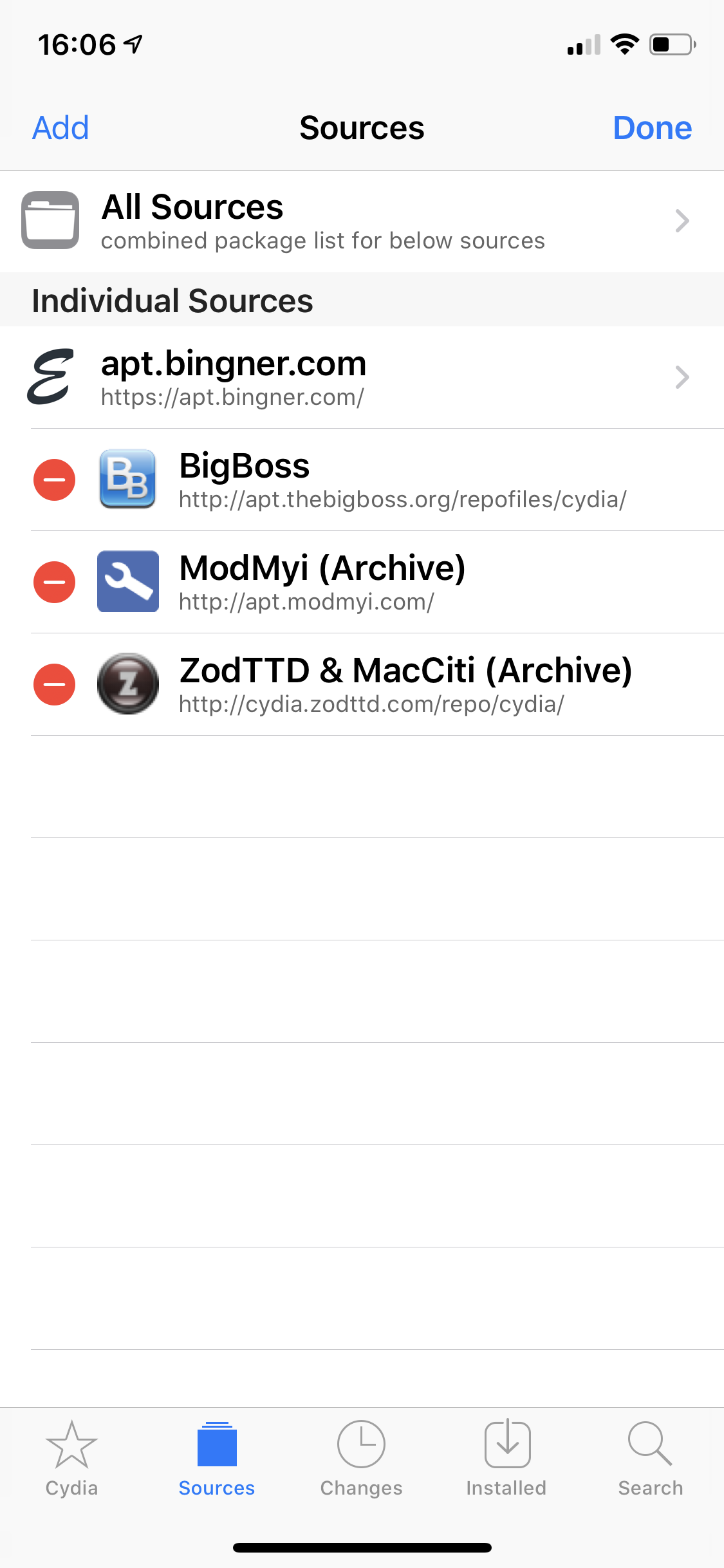Tap Add to add a new source
The width and height of the screenshot is (724, 1568).
60,128
